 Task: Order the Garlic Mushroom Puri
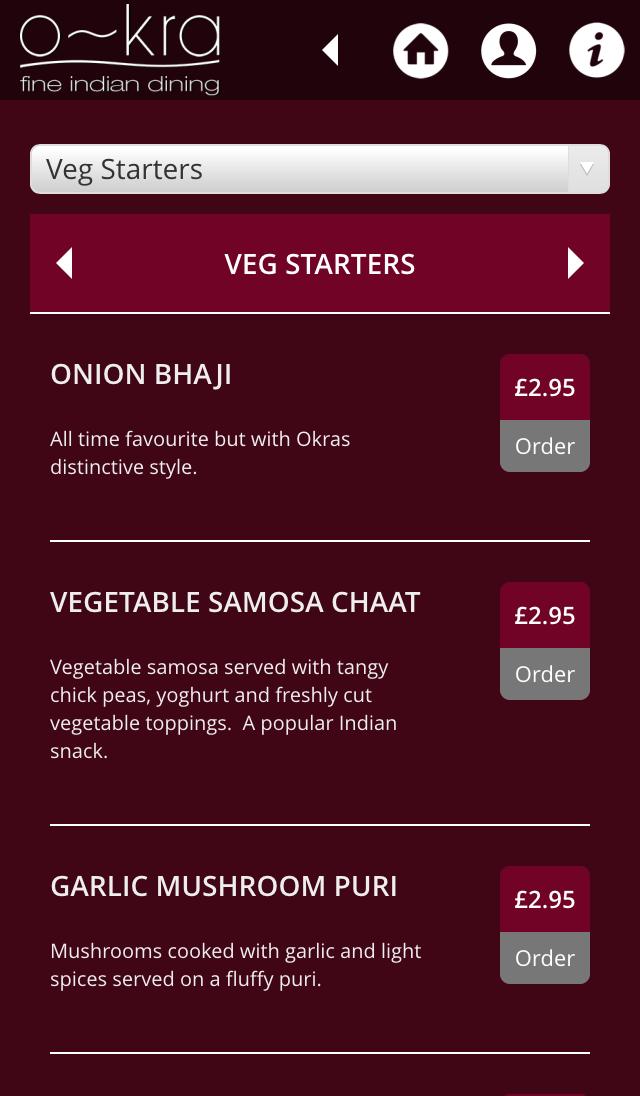545,958
